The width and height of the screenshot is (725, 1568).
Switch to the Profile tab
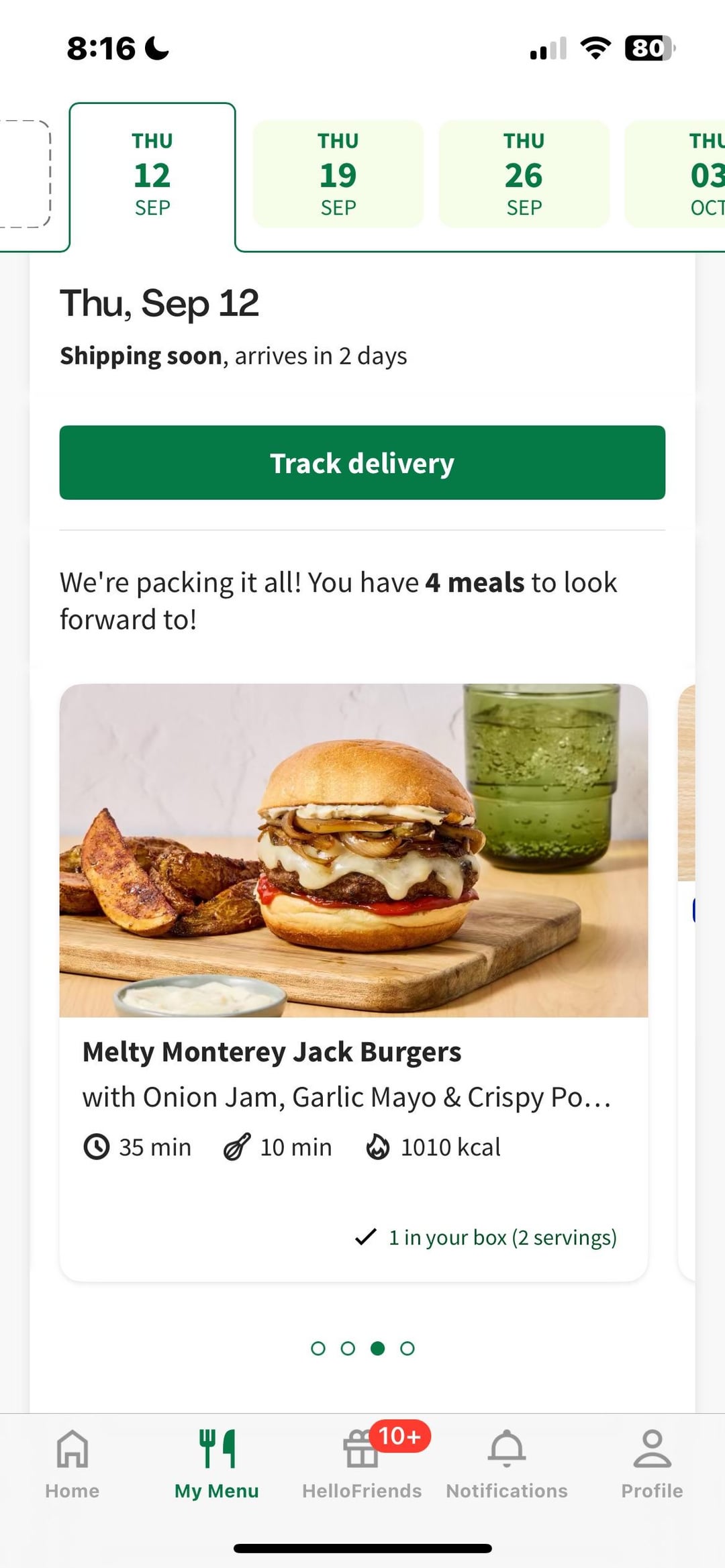coord(652,1464)
